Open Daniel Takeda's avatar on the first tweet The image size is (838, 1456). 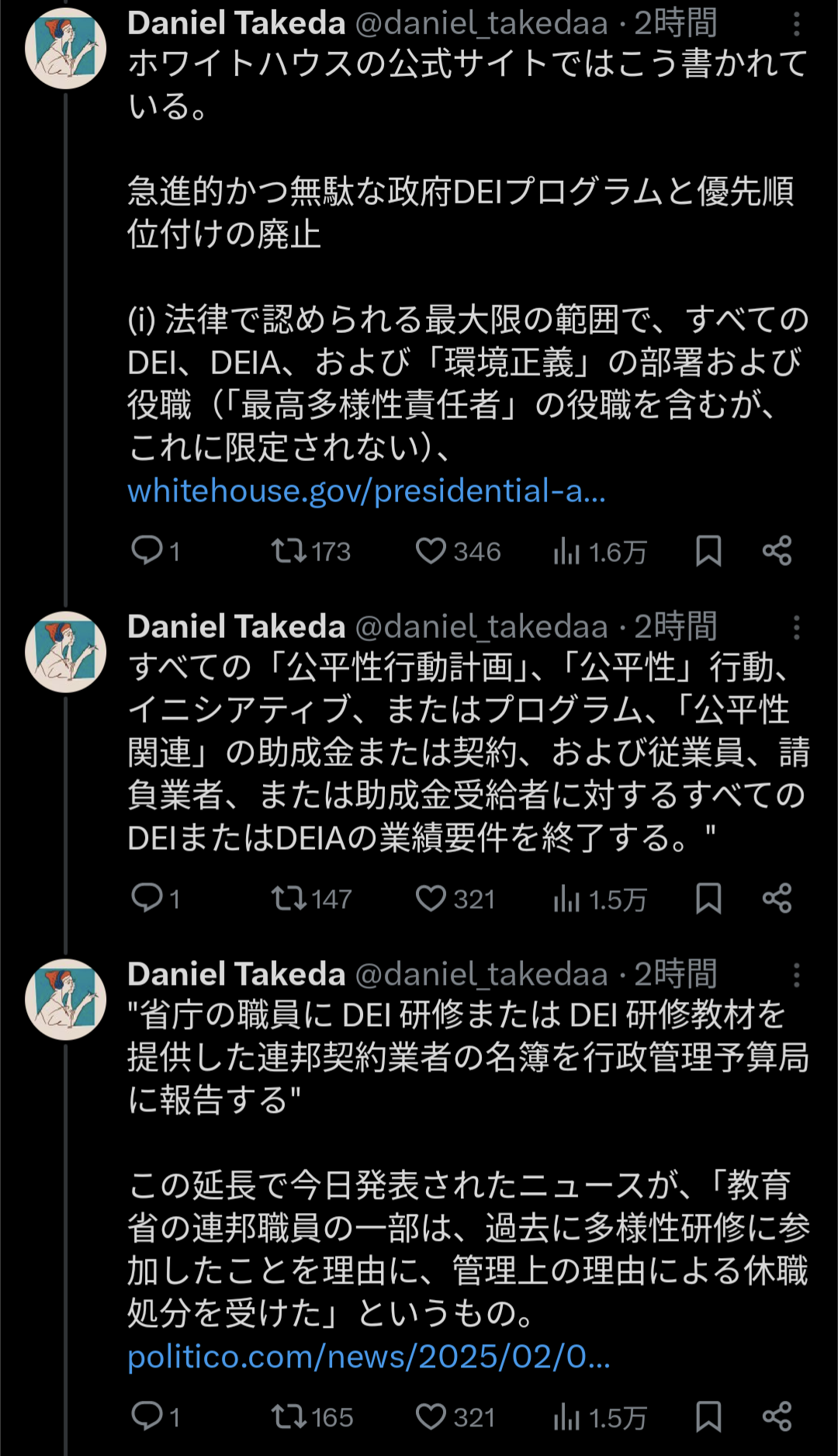(66, 48)
